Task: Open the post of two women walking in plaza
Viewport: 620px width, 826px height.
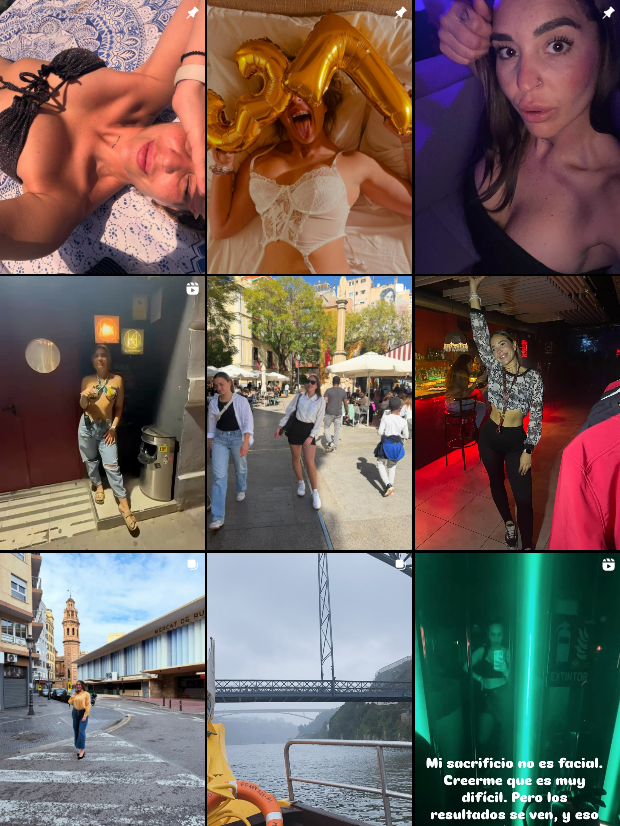Action: (309, 413)
